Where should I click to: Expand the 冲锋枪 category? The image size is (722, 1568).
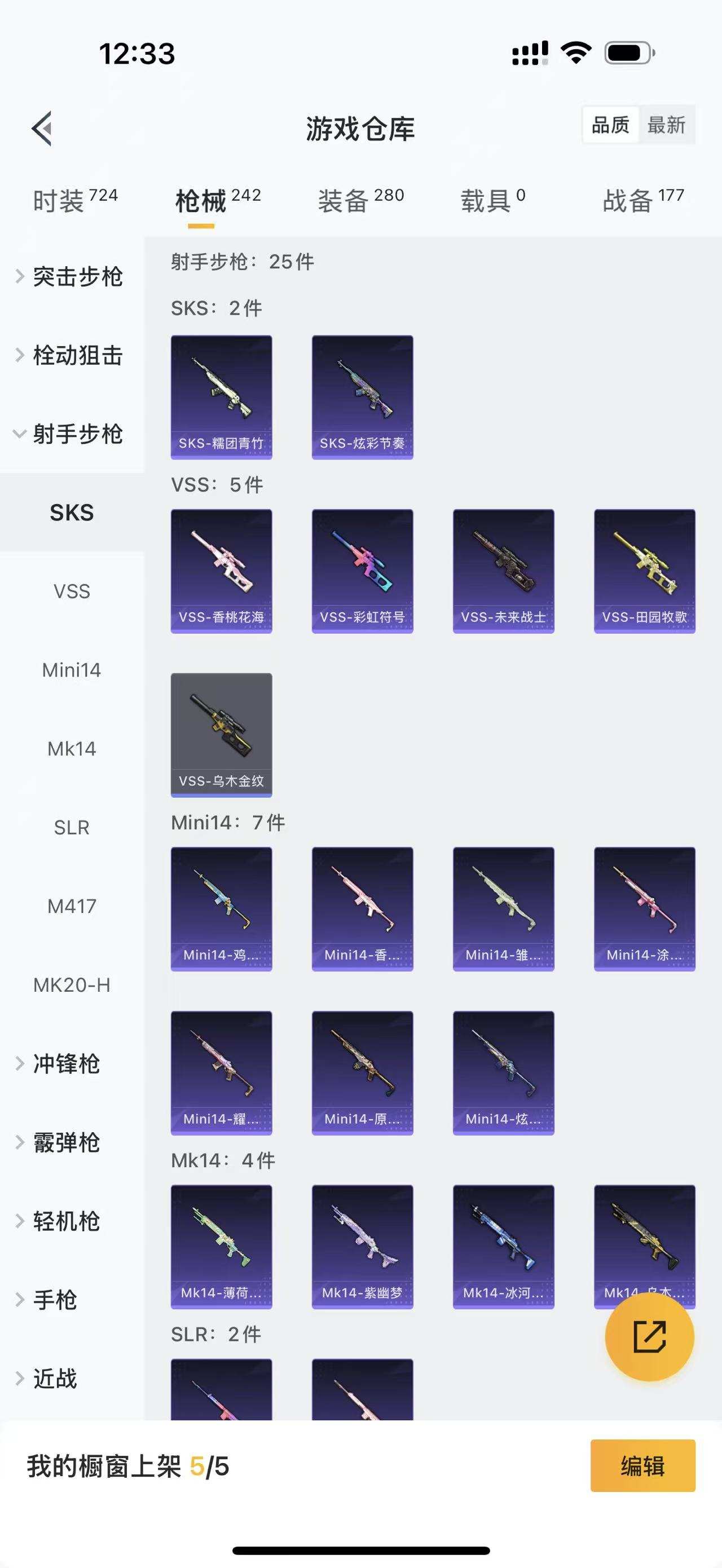66,1063
